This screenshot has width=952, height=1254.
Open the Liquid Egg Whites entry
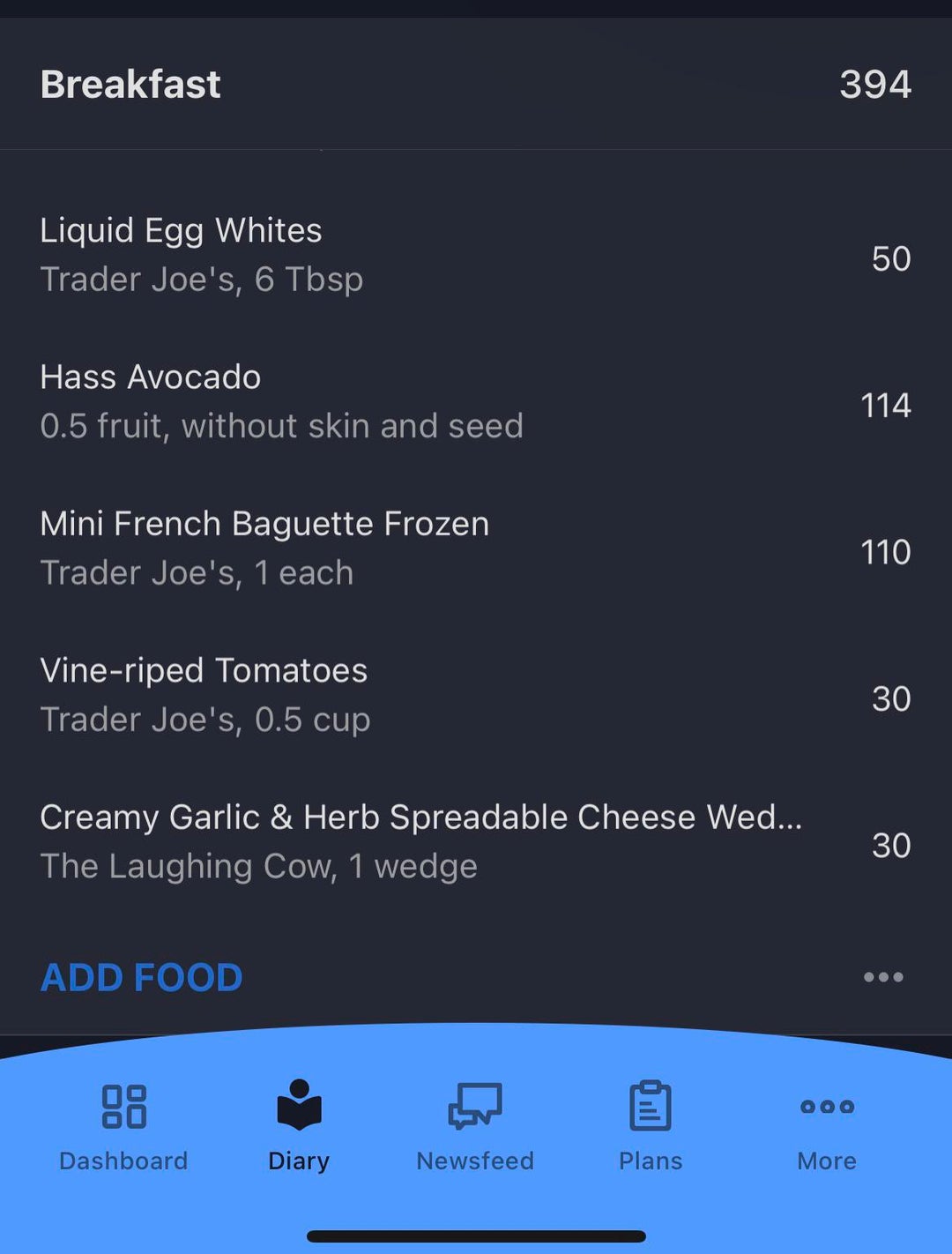coord(181,254)
